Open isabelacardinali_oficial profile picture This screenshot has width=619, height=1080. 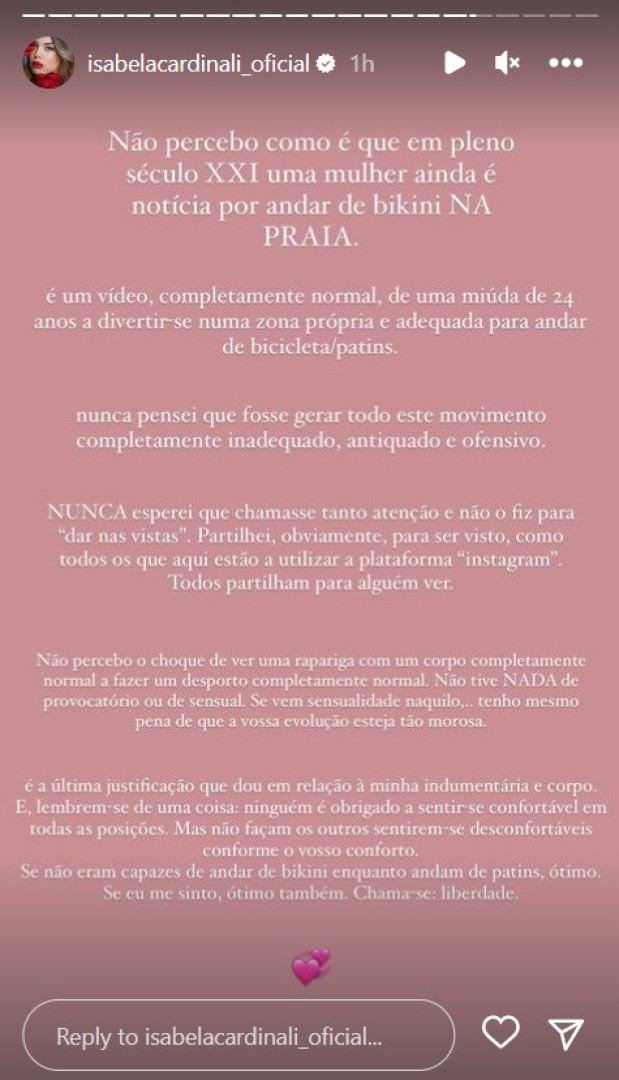coord(48,63)
